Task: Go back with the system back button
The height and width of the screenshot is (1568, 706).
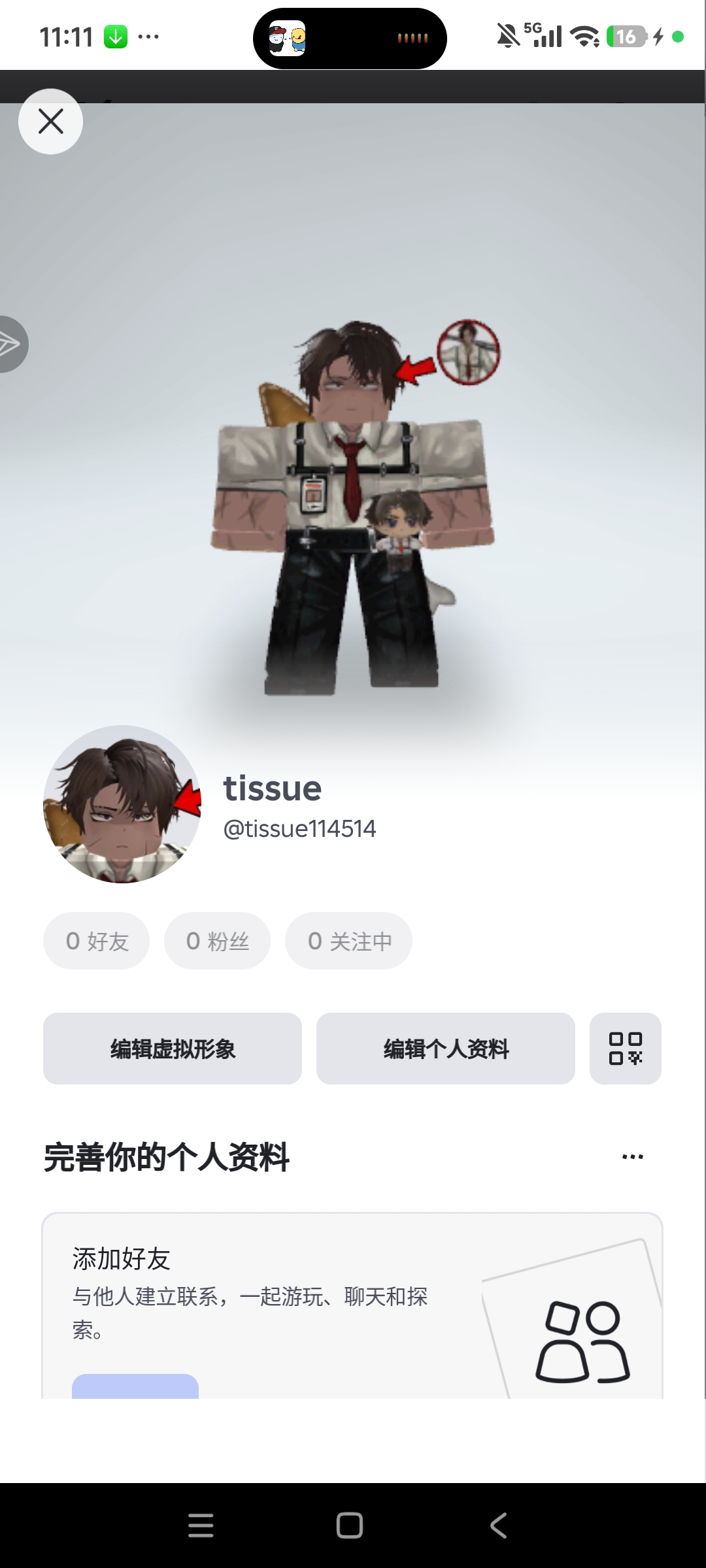Action: point(498,1526)
